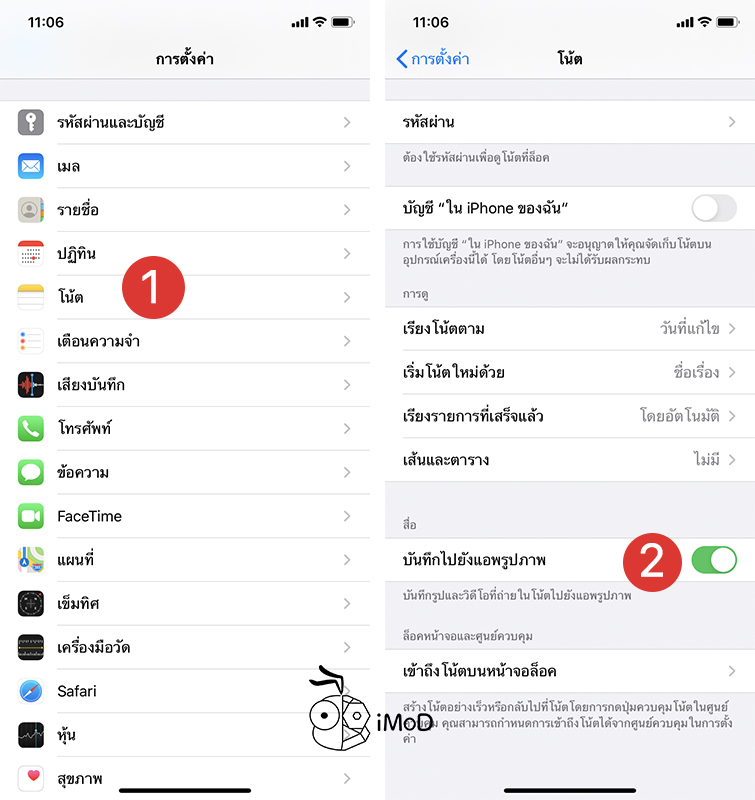Open รายชื่อ settings row
This screenshot has height=800, width=755.
[x=185, y=210]
